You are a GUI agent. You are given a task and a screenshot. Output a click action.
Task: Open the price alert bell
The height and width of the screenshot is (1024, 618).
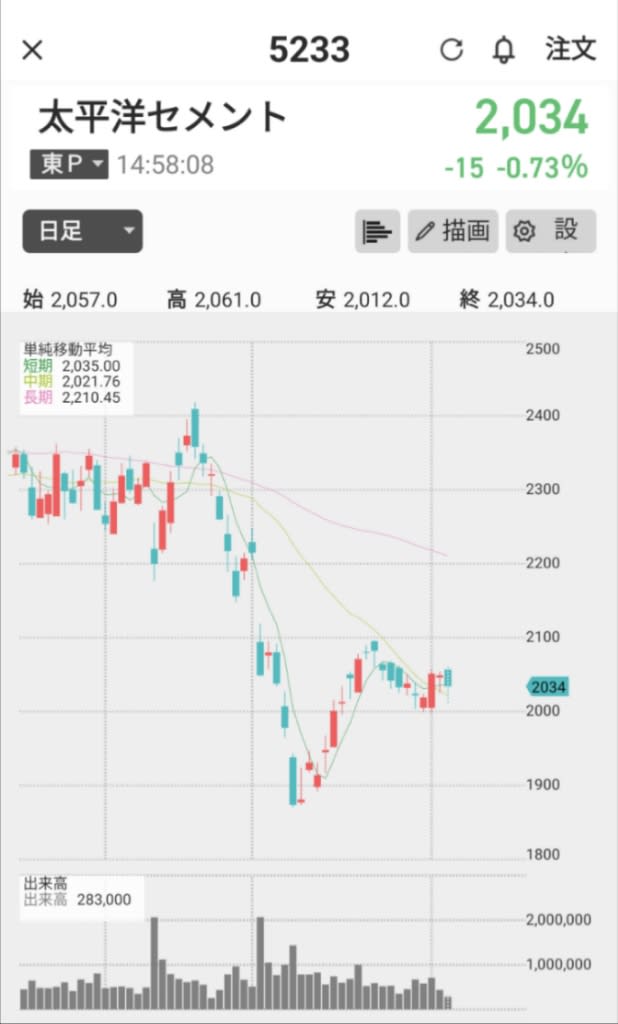click(x=504, y=50)
